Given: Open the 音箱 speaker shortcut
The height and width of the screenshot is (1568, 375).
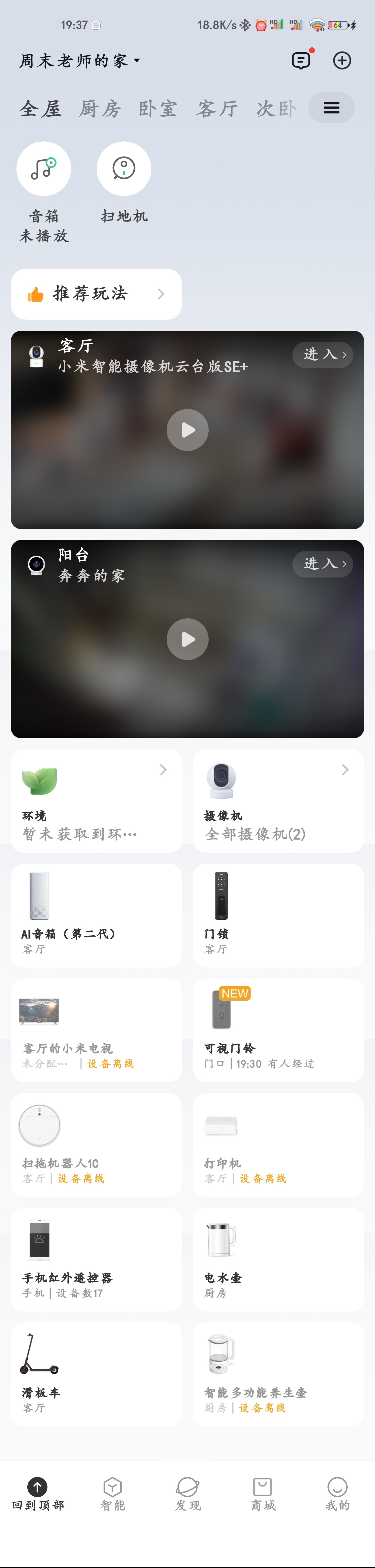Looking at the screenshot, I should pos(44,169).
